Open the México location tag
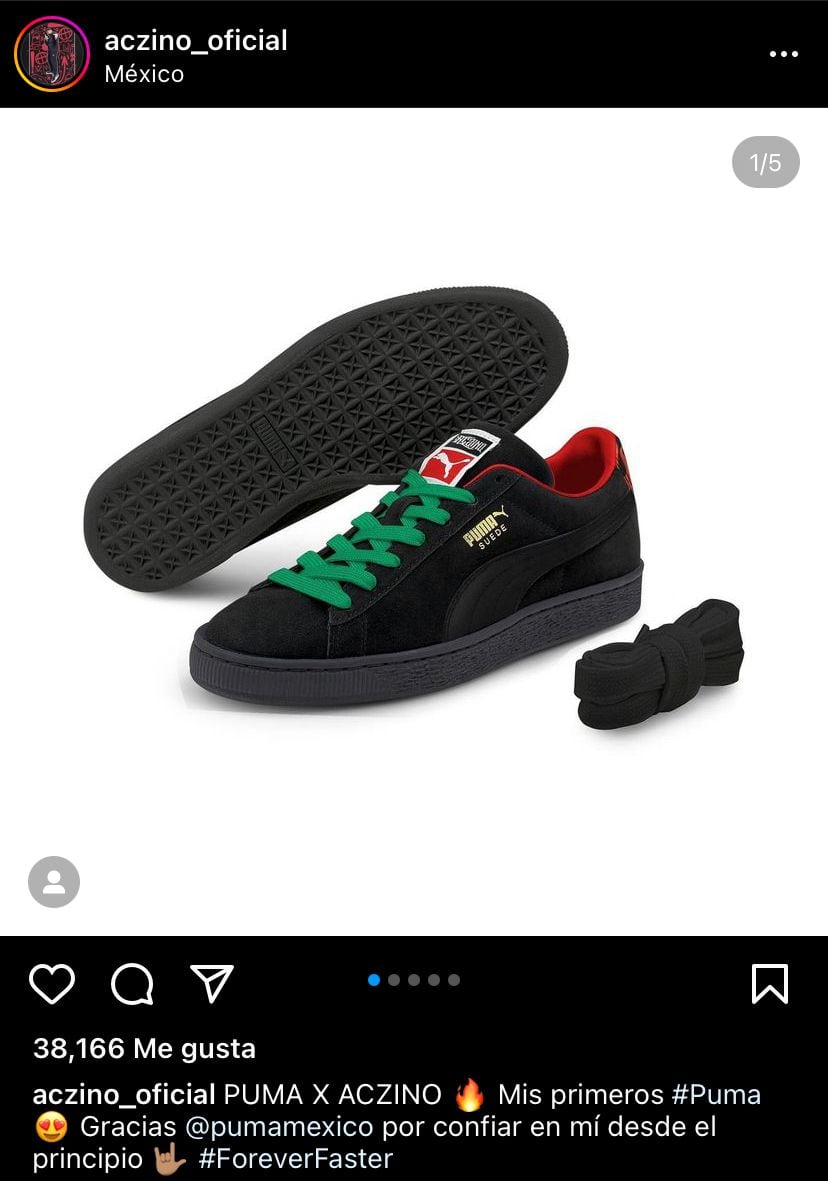The image size is (828, 1181). point(144,74)
